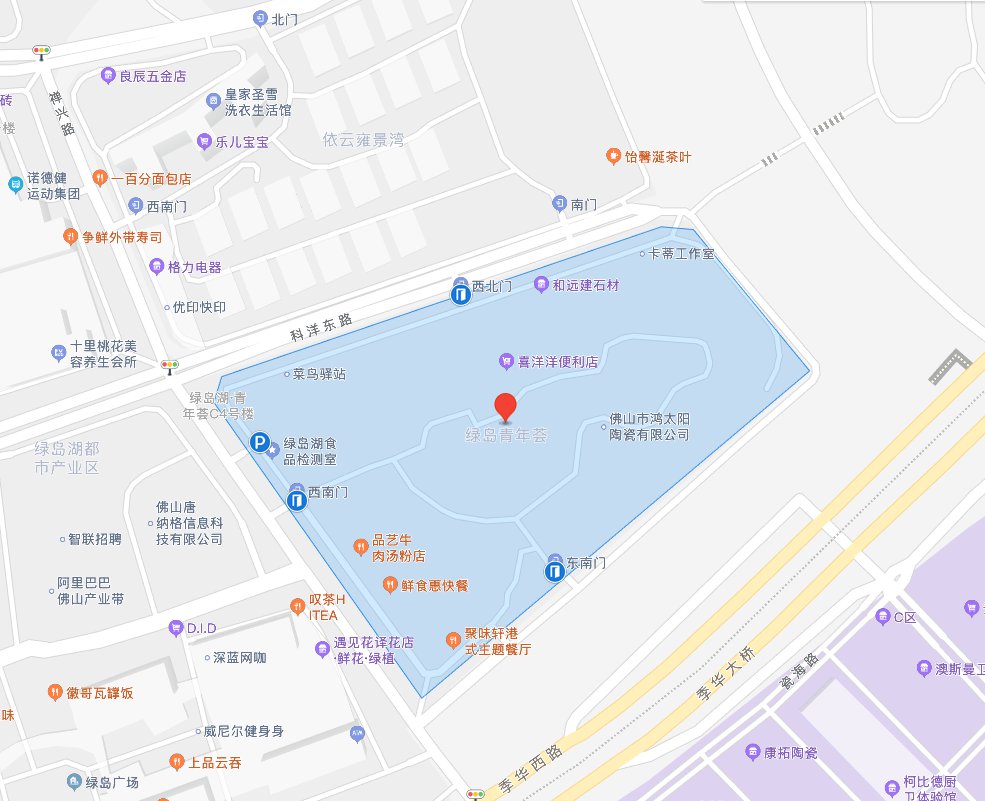The image size is (985, 801).
Task: Select 怡馨涎茶叶 marker
Action: (x=613, y=156)
